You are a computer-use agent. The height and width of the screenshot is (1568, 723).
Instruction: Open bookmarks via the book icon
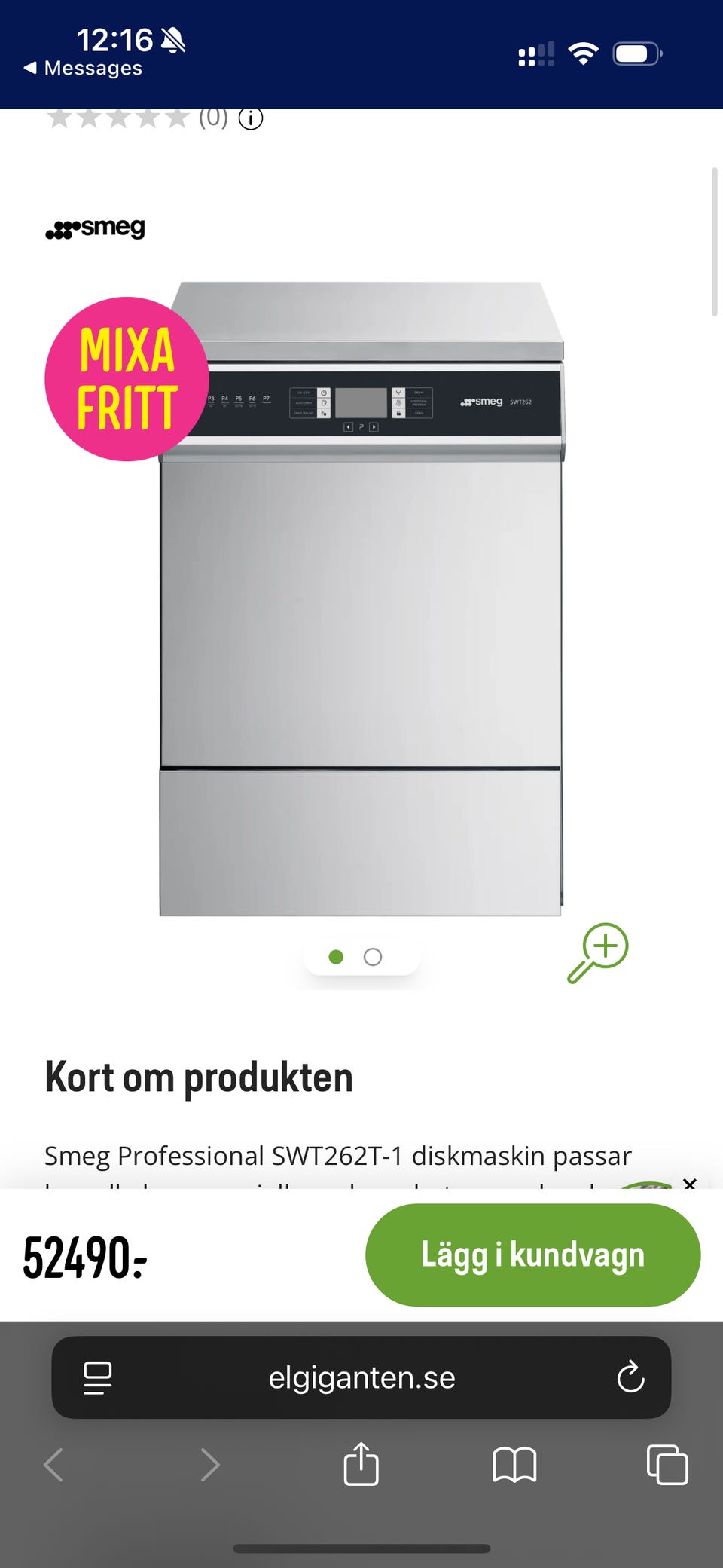click(514, 1465)
